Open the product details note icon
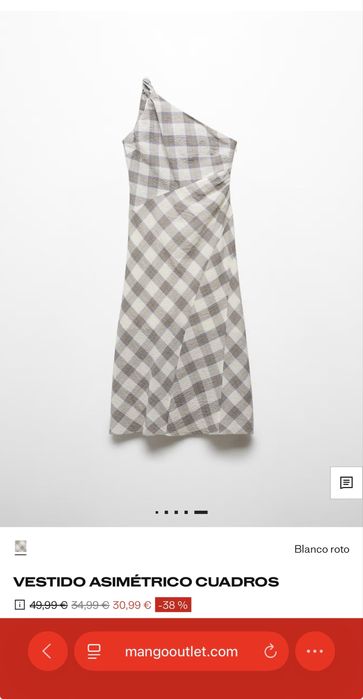Viewport: 363px width, 699px height. (346, 483)
